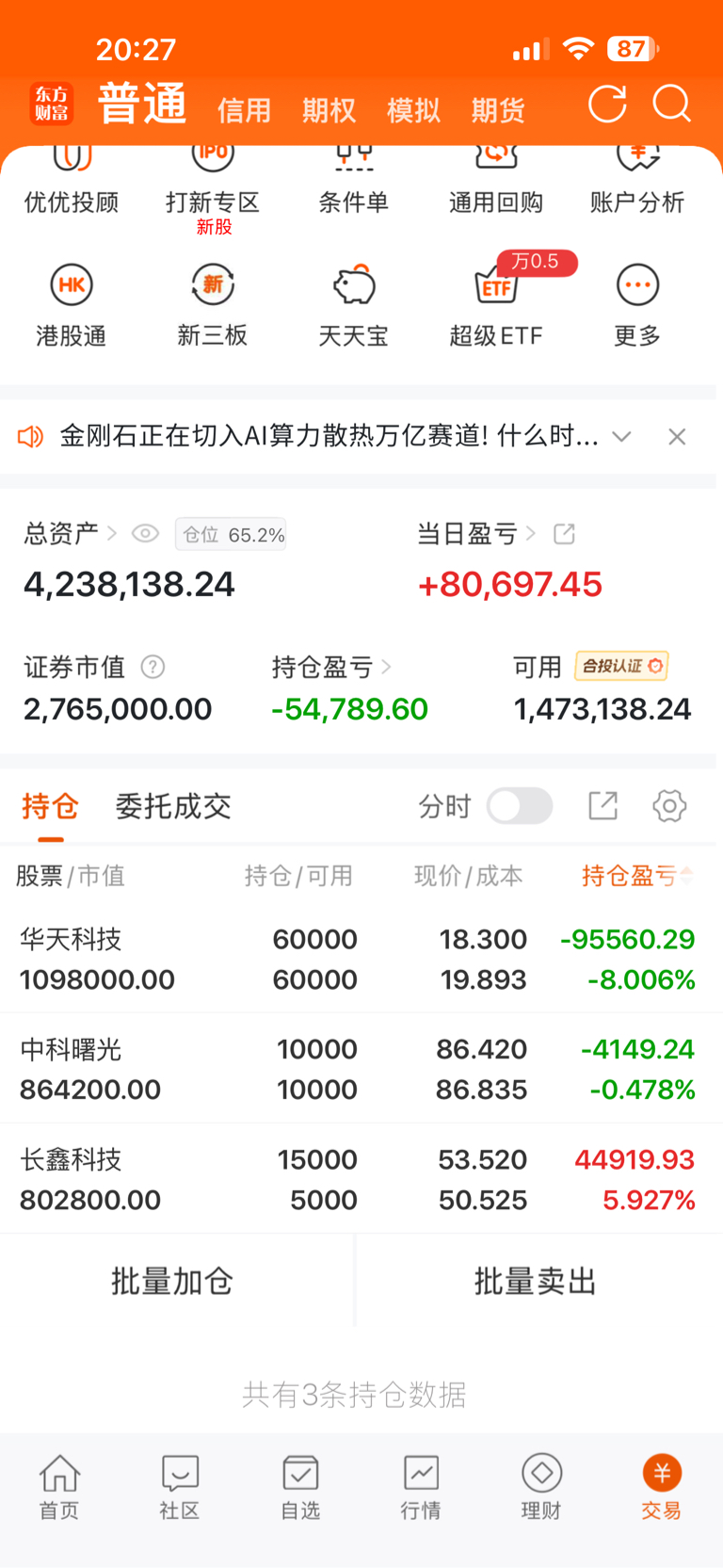Dismiss the 金刚石 news banner

[x=677, y=437]
